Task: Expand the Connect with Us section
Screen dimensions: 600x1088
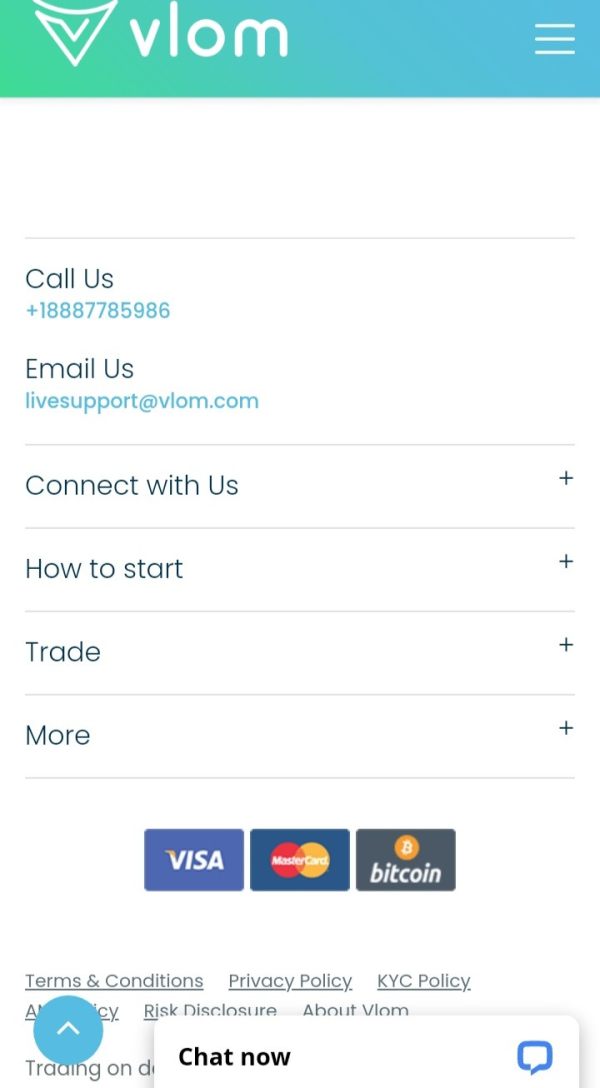Action: click(x=300, y=486)
